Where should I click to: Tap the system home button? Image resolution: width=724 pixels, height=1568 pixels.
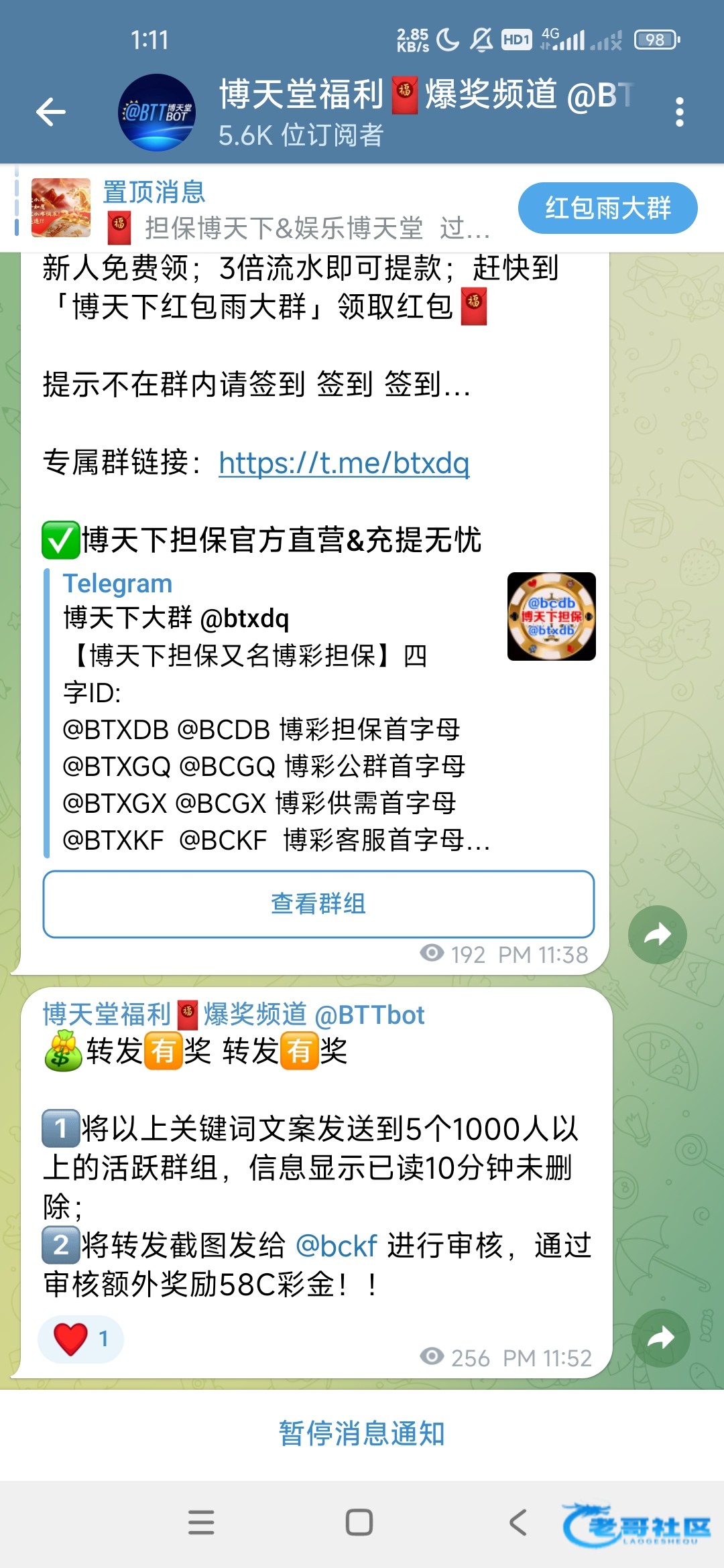coord(359,1522)
